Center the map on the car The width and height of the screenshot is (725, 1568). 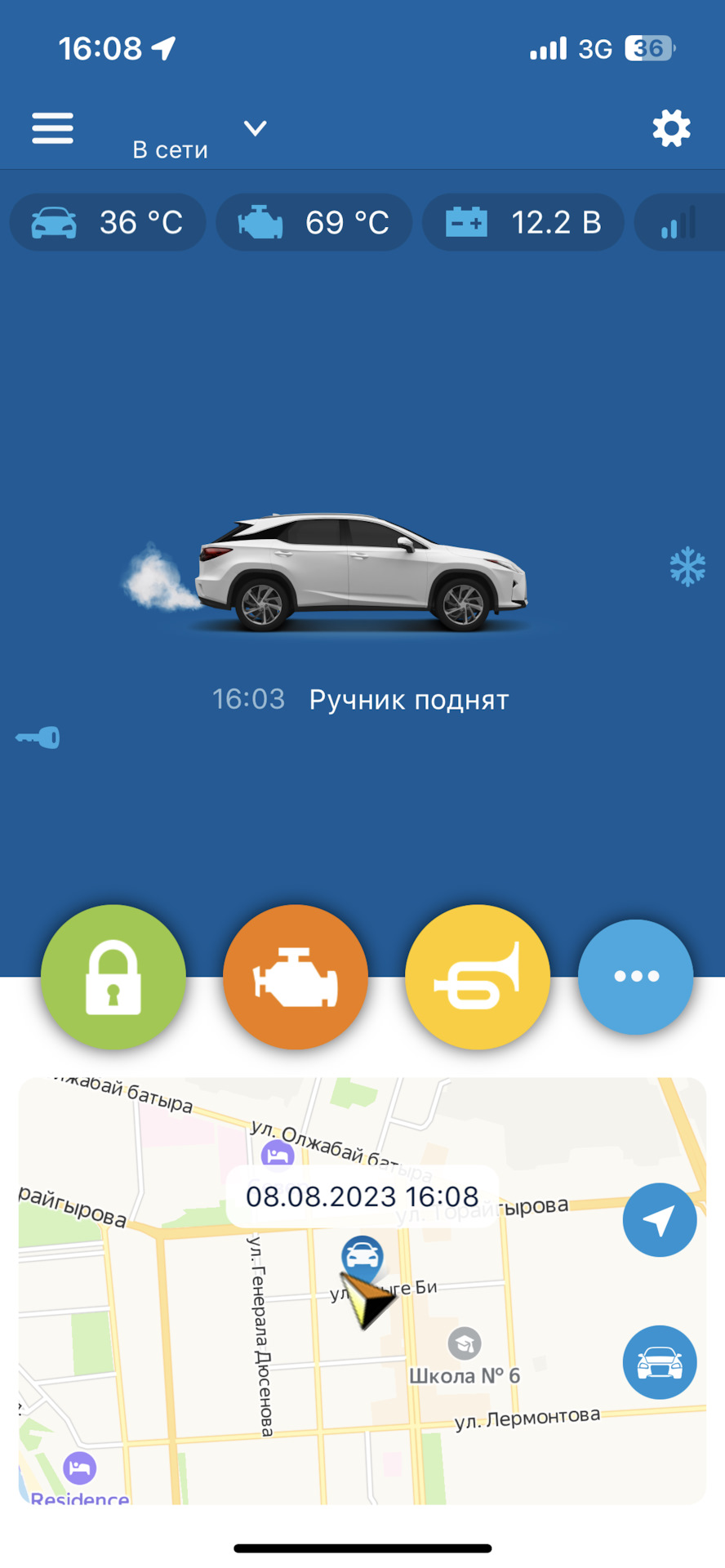[x=659, y=1361]
